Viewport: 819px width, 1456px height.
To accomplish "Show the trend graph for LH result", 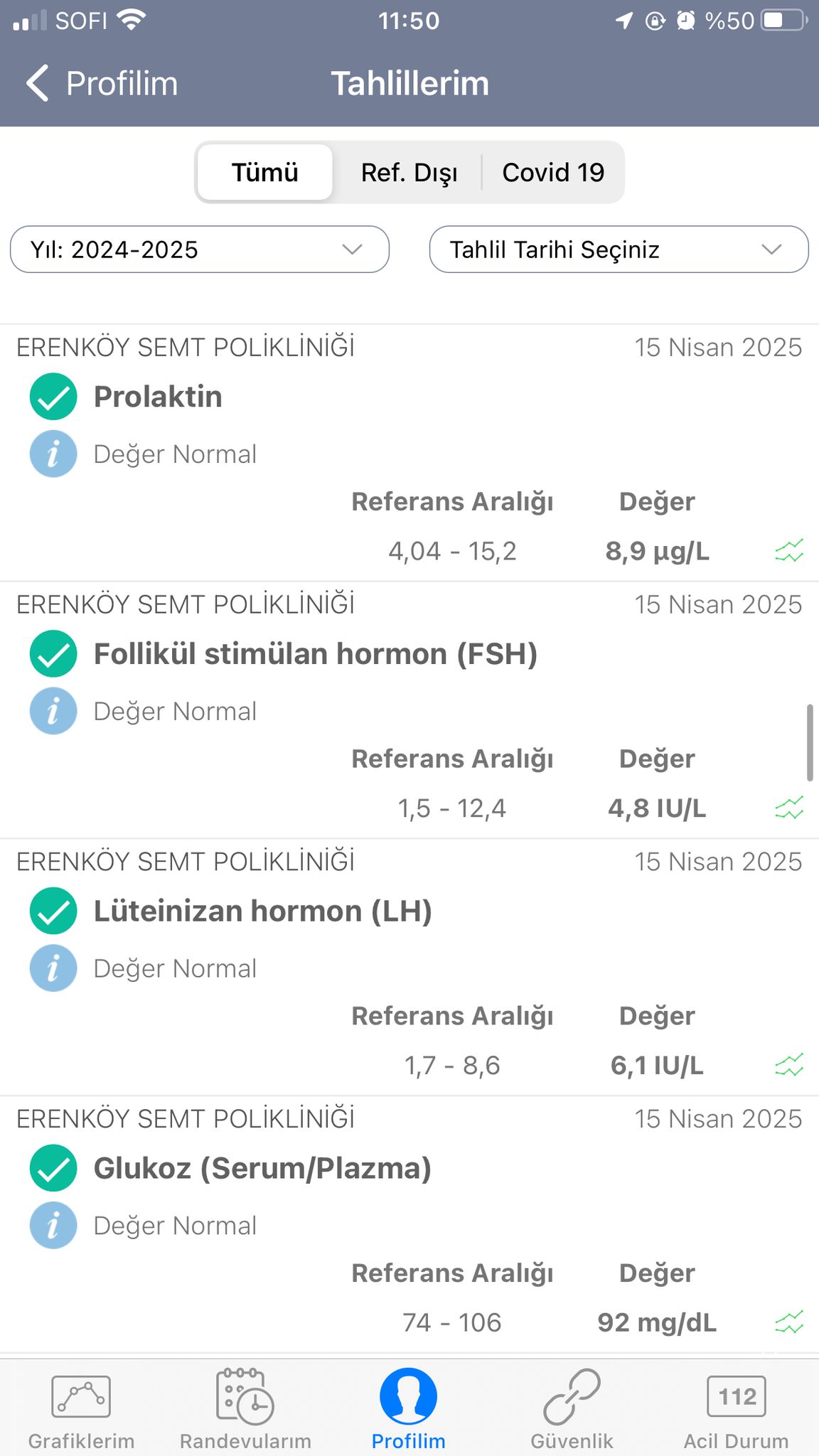I will pos(789,1065).
